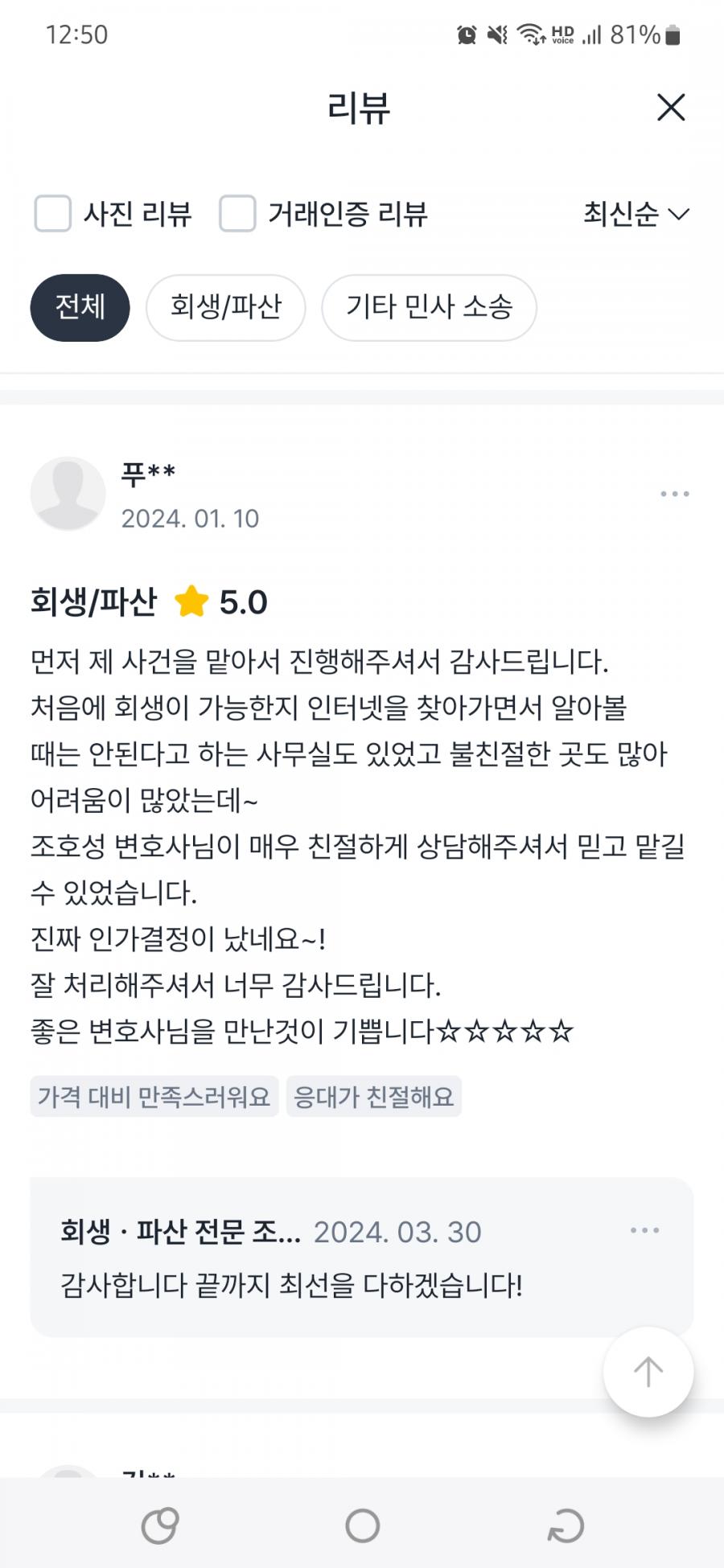Filter reviews by 기타 민사 소송
Image resolution: width=724 pixels, height=1568 pixels.
point(429,307)
